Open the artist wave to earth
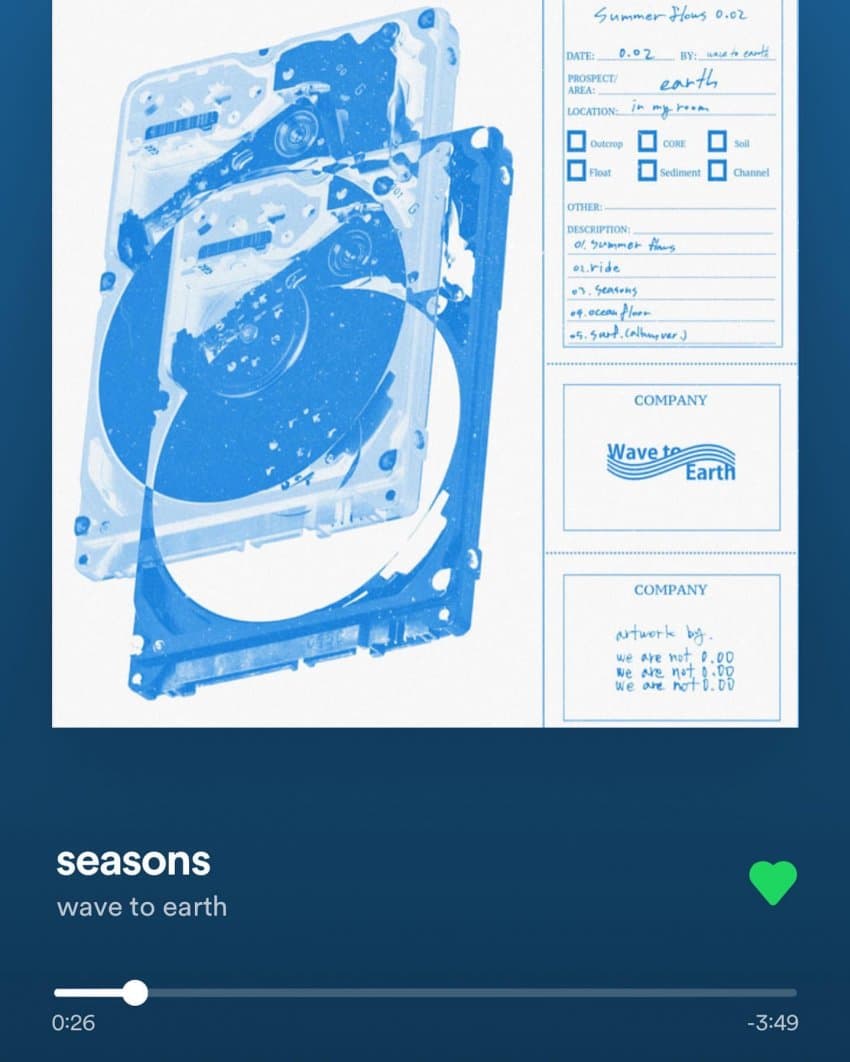The height and width of the screenshot is (1062, 850). pos(142,907)
